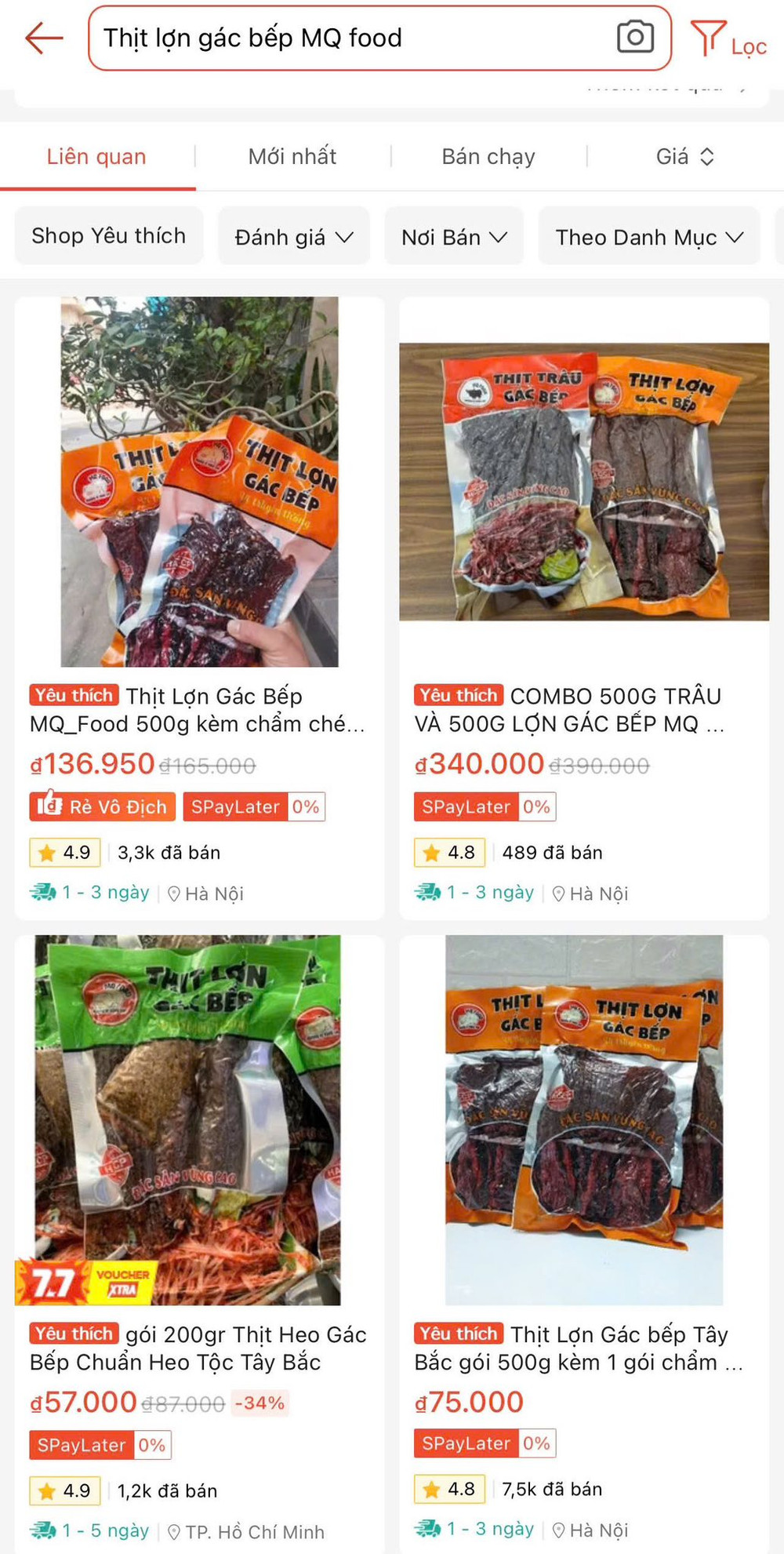The height and width of the screenshot is (1554, 784).
Task: Go back using the arrow icon
Action: [44, 38]
